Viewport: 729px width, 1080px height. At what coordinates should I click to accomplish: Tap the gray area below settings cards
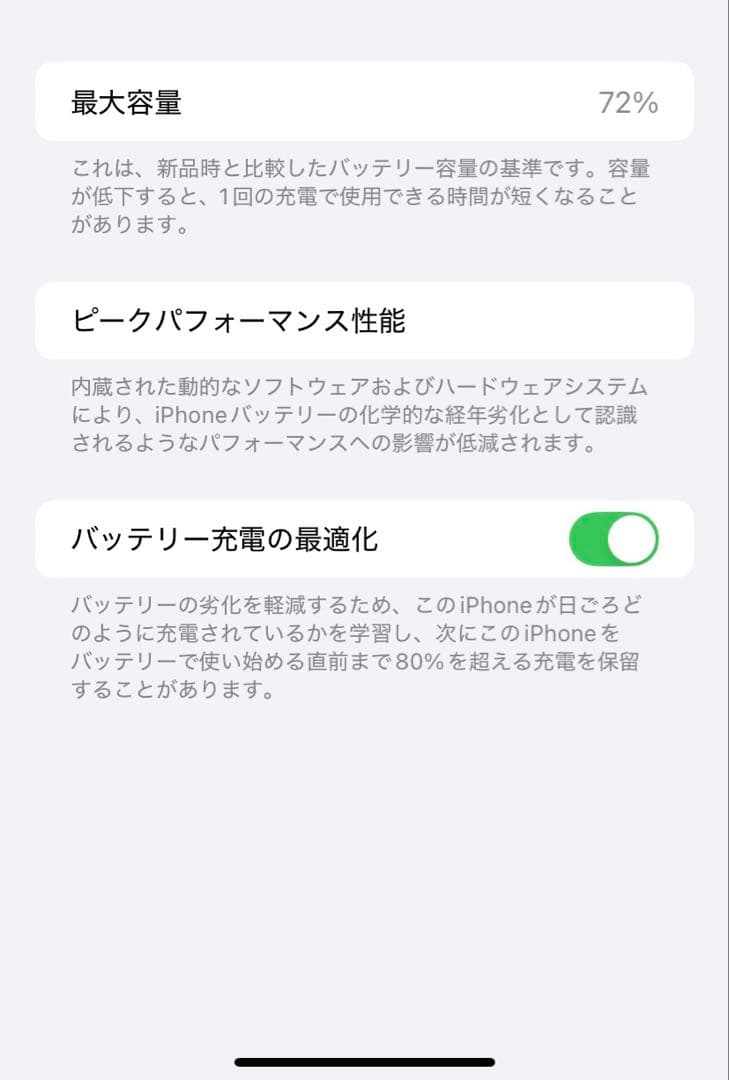(x=364, y=850)
